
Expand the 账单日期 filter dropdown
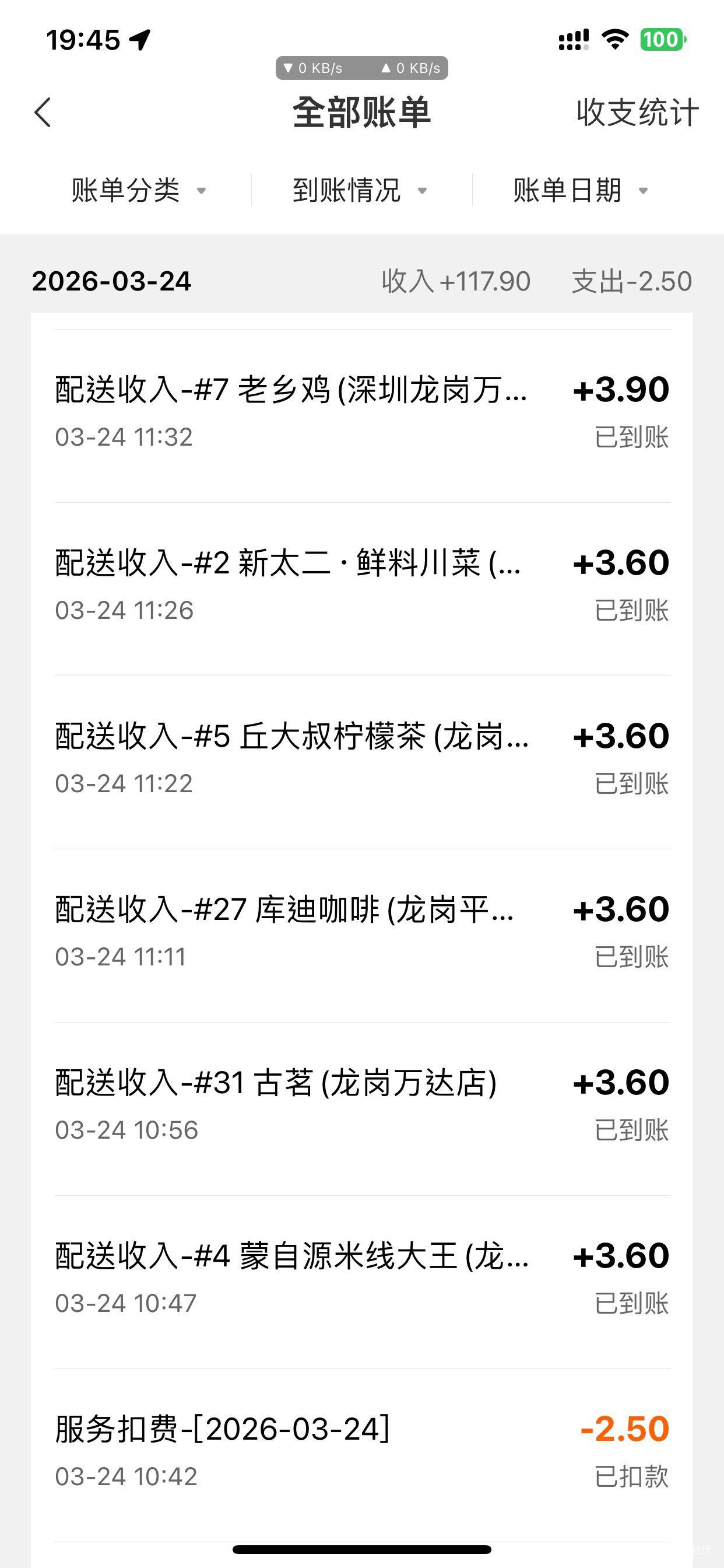581,191
